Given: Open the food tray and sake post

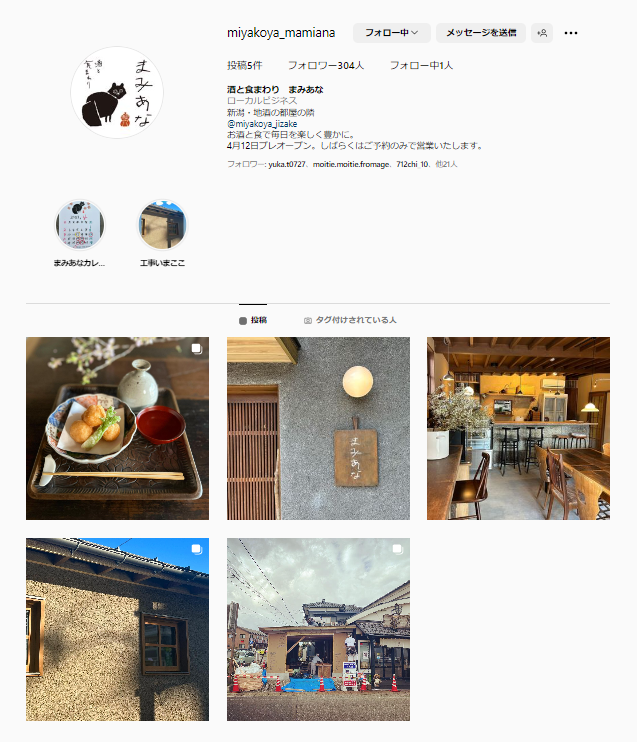Looking at the screenshot, I should (x=117, y=428).
